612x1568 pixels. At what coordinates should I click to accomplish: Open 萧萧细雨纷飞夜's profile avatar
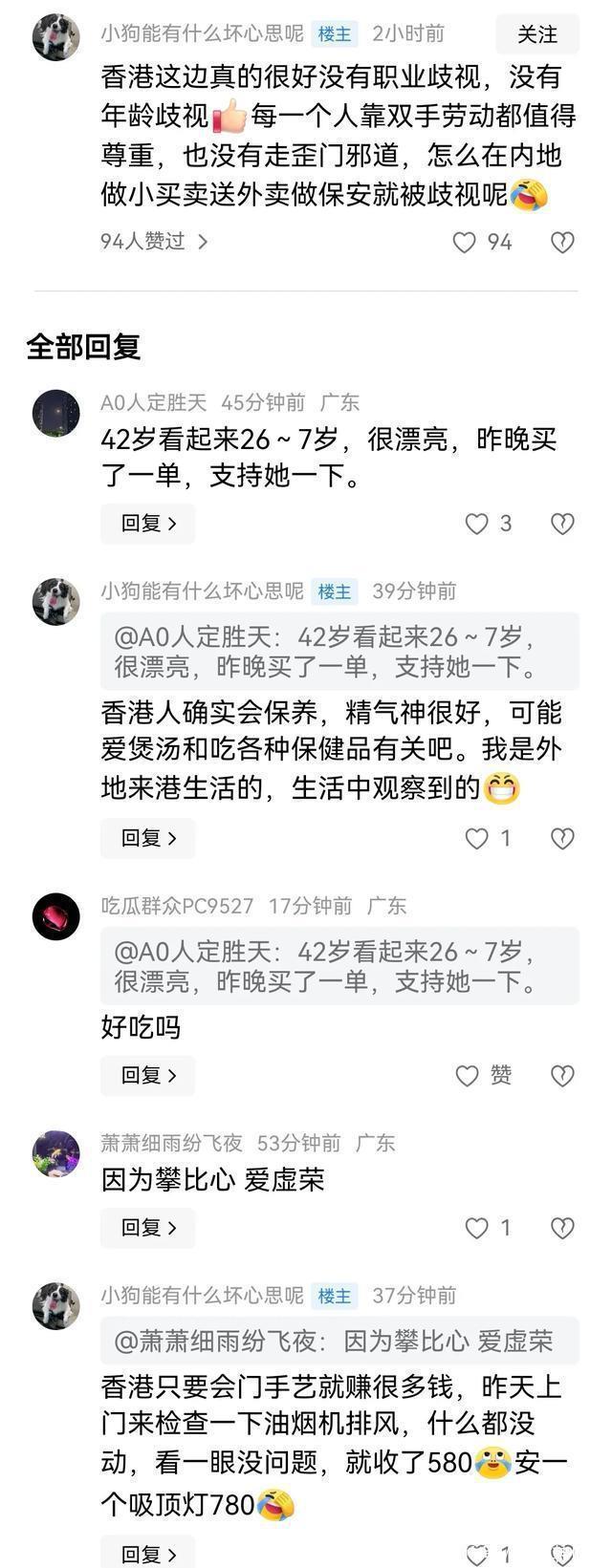click(56, 1154)
